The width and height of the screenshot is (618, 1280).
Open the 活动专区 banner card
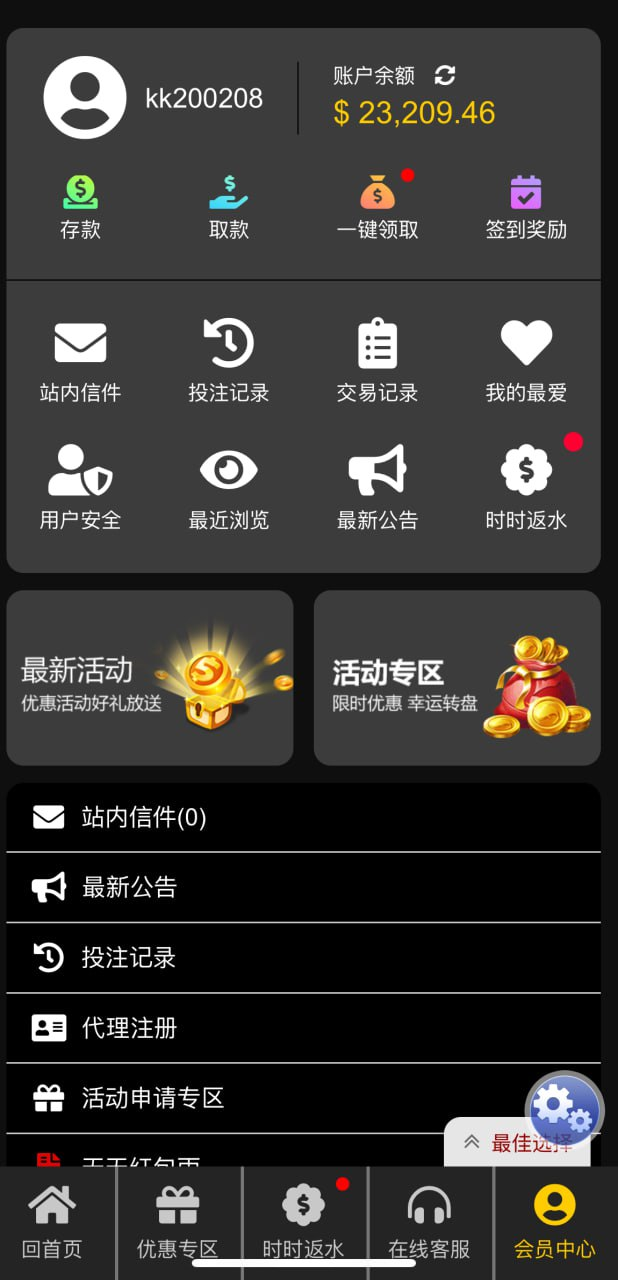pos(457,677)
